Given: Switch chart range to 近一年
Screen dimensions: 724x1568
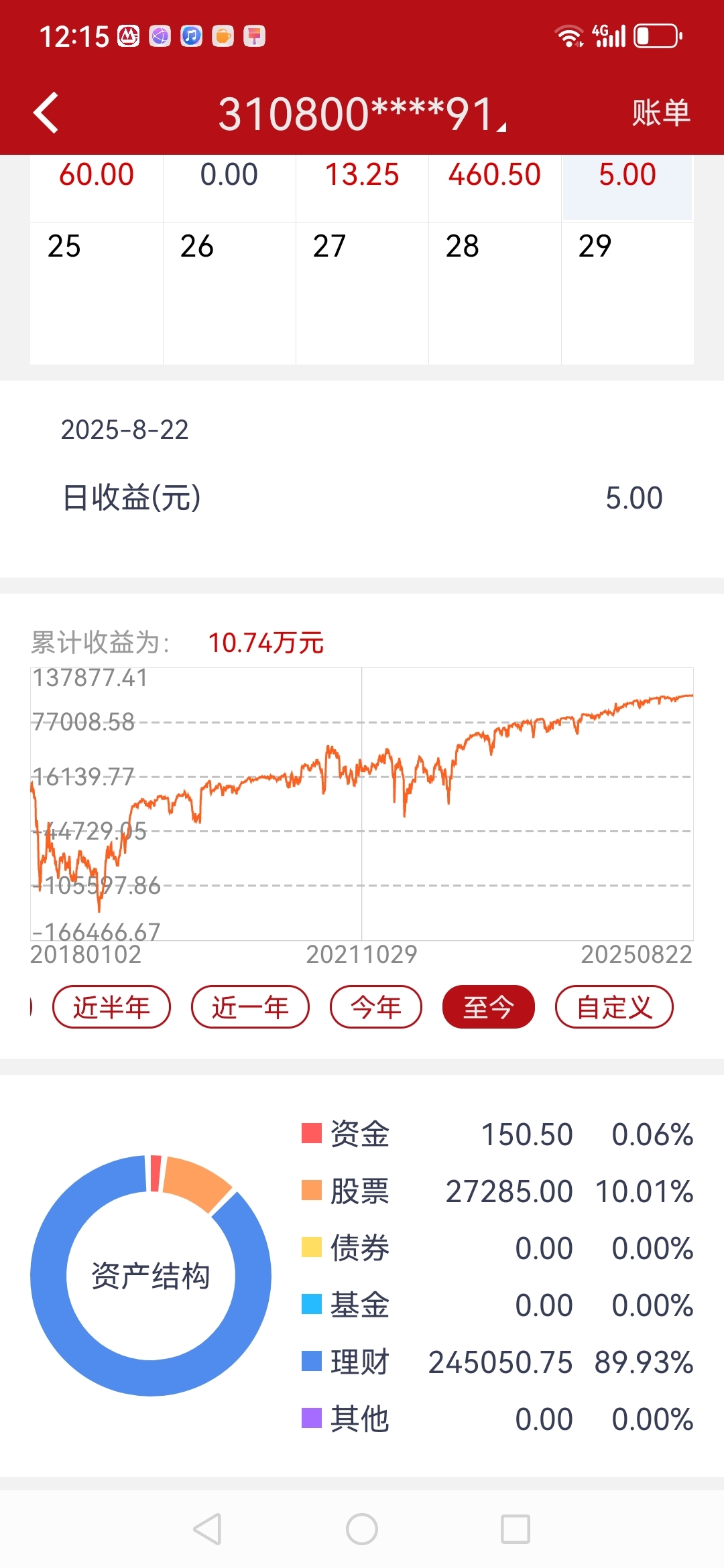Looking at the screenshot, I should (250, 1006).
